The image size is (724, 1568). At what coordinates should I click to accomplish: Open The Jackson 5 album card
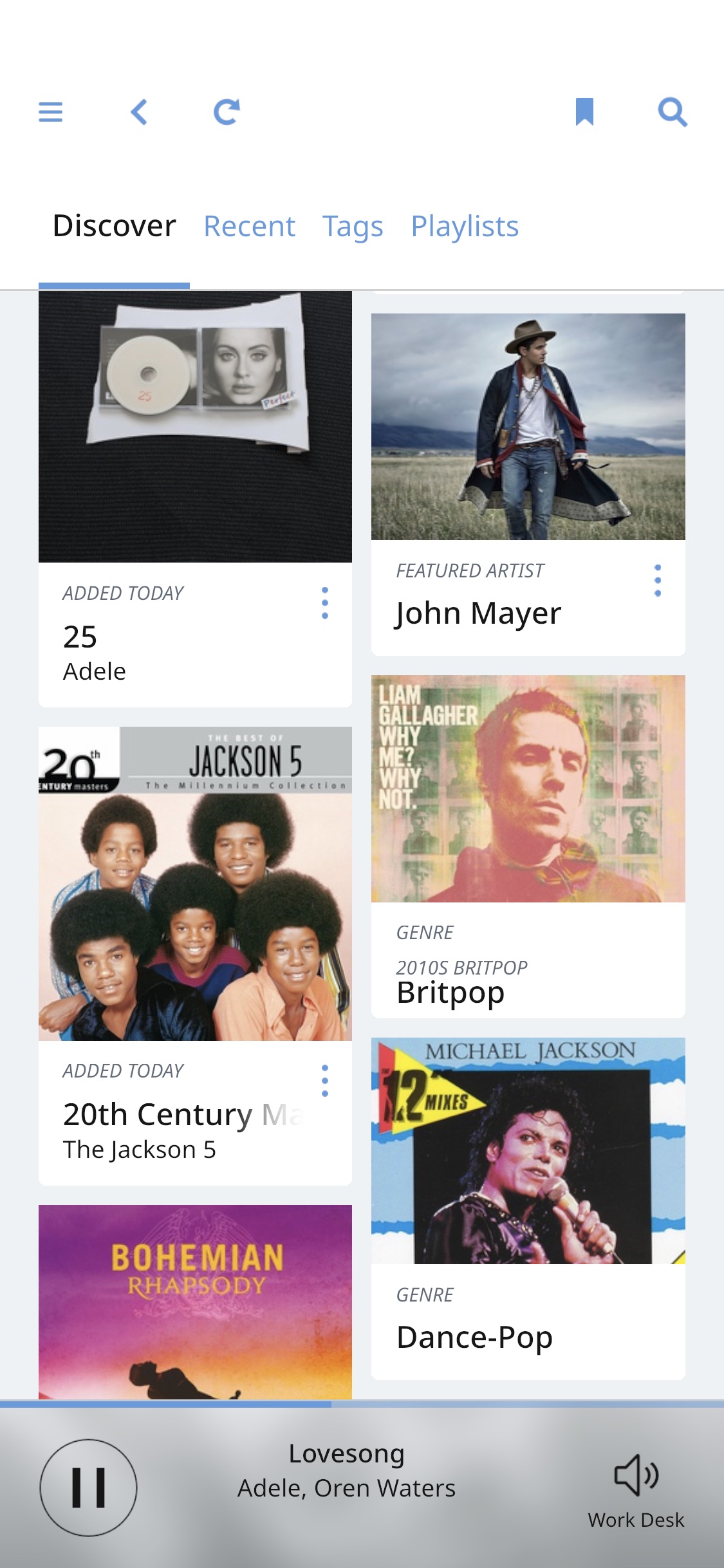(195, 884)
